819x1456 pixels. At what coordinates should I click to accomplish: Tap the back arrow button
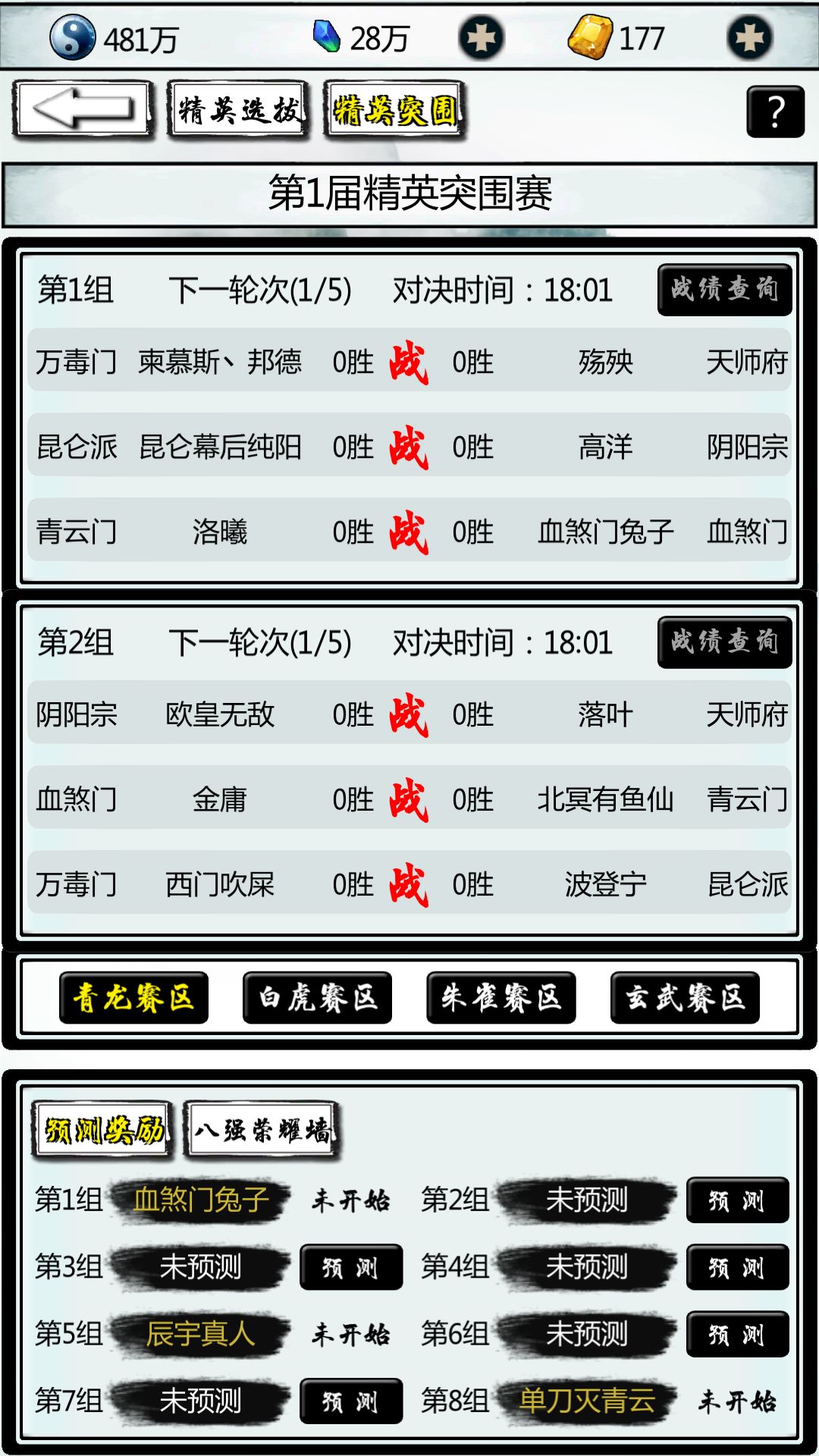coord(83,111)
